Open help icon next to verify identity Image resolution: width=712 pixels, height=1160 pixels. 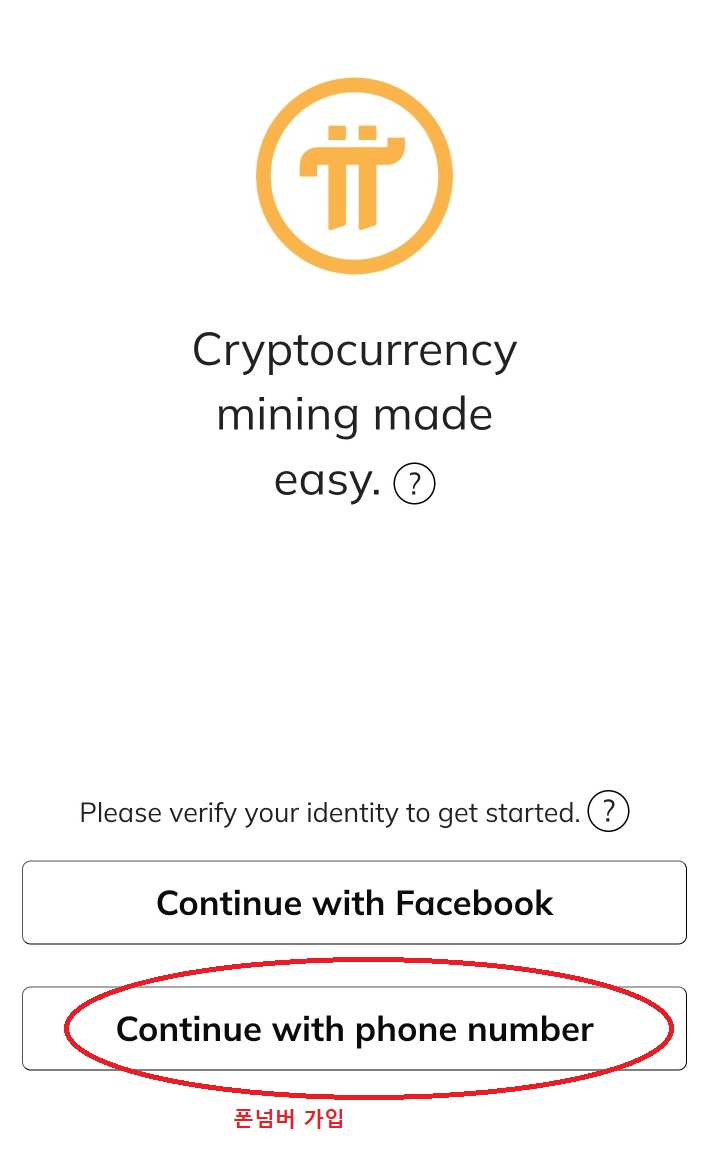click(608, 812)
